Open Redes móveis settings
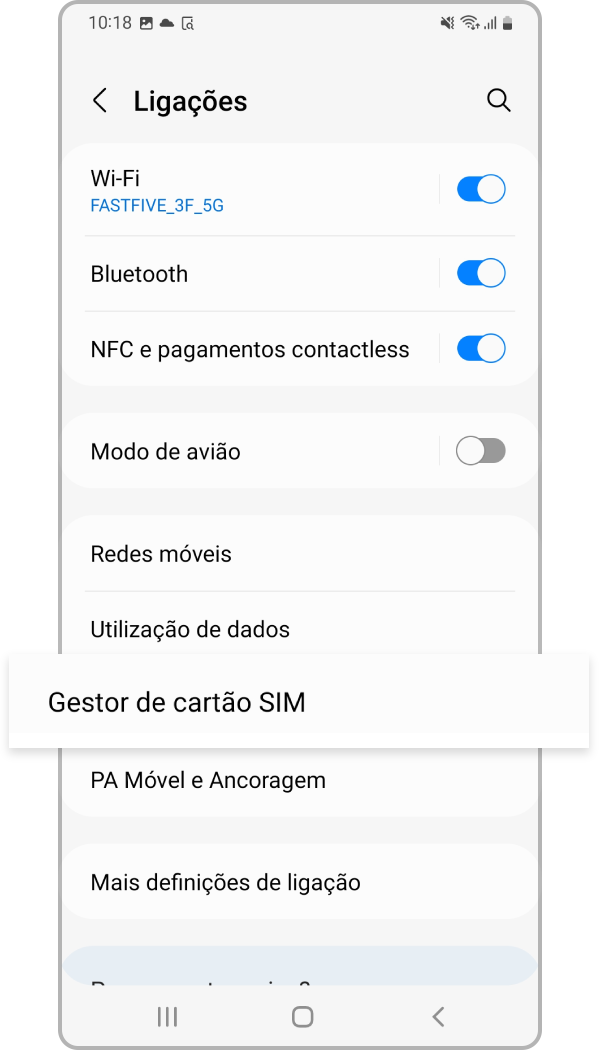Image resolution: width=600 pixels, height=1050 pixels. tap(250, 554)
